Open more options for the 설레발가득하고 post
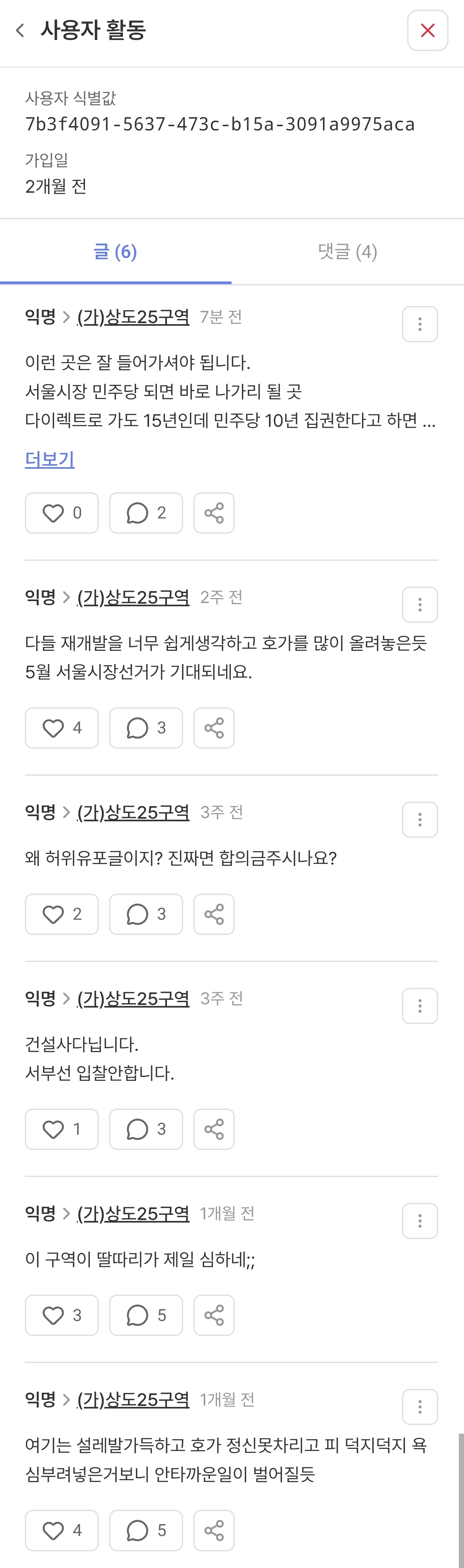 [419, 1407]
